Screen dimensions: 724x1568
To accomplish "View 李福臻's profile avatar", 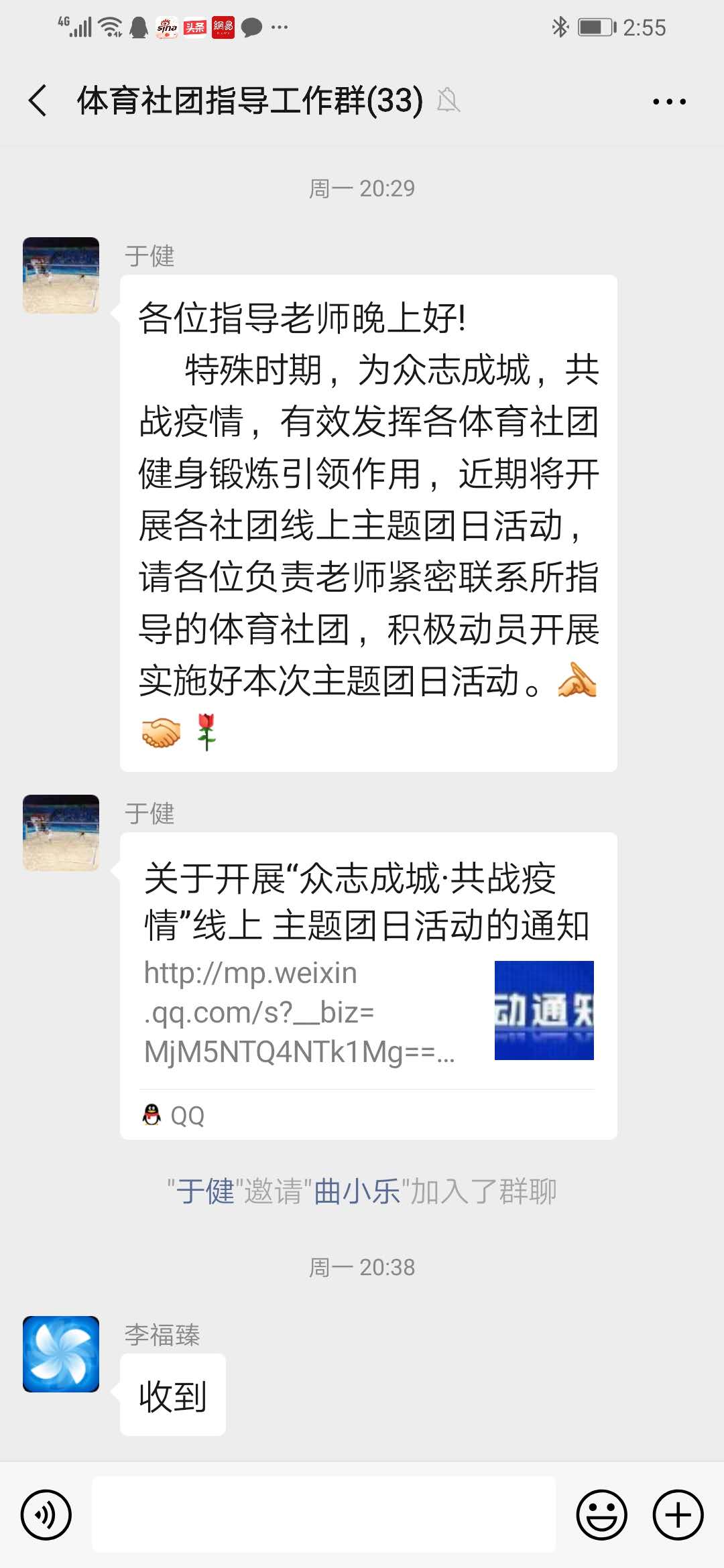I will pyautogui.click(x=61, y=1354).
